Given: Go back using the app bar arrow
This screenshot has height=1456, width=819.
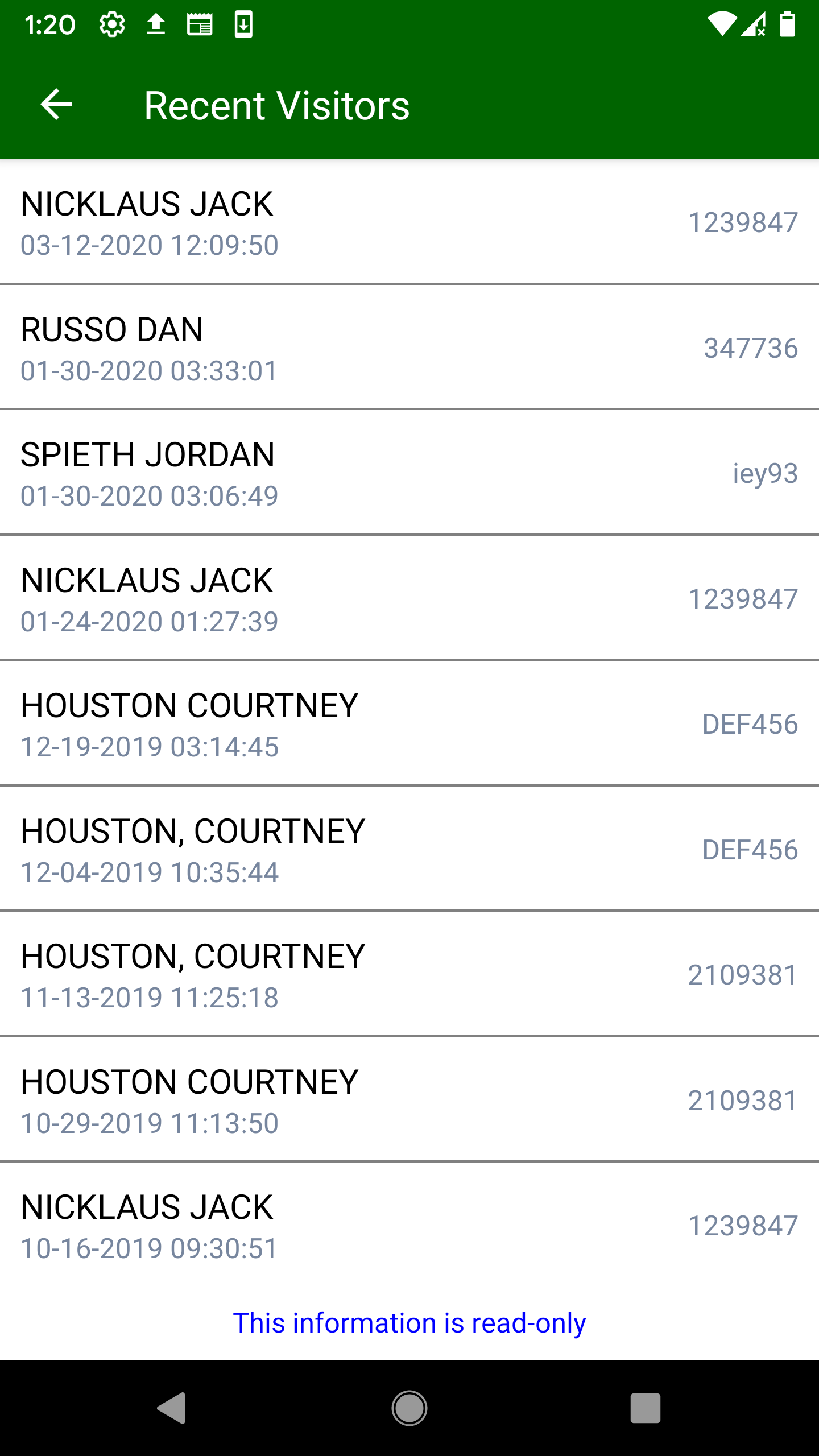Looking at the screenshot, I should [x=57, y=105].
